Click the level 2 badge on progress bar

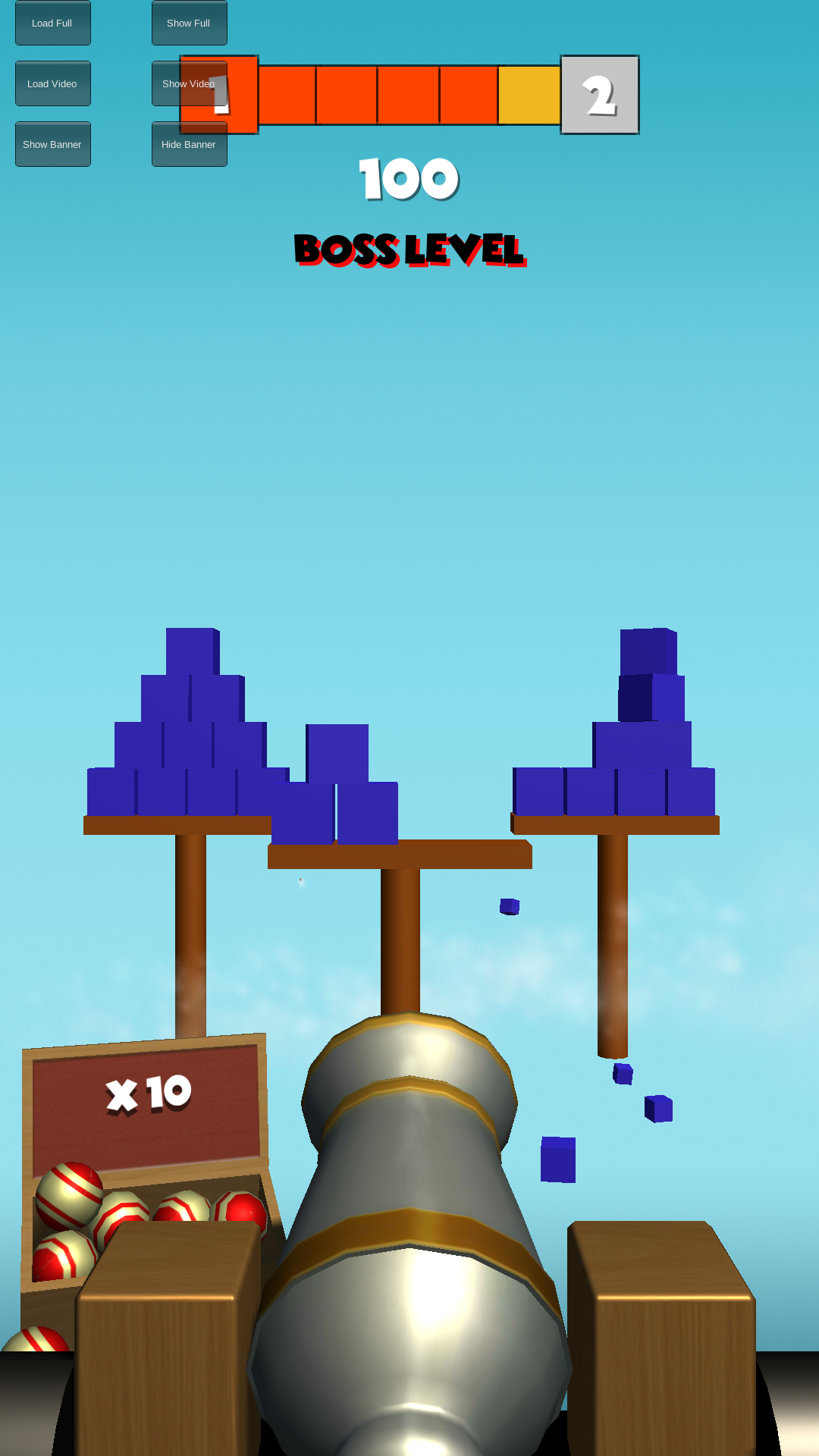click(x=599, y=95)
